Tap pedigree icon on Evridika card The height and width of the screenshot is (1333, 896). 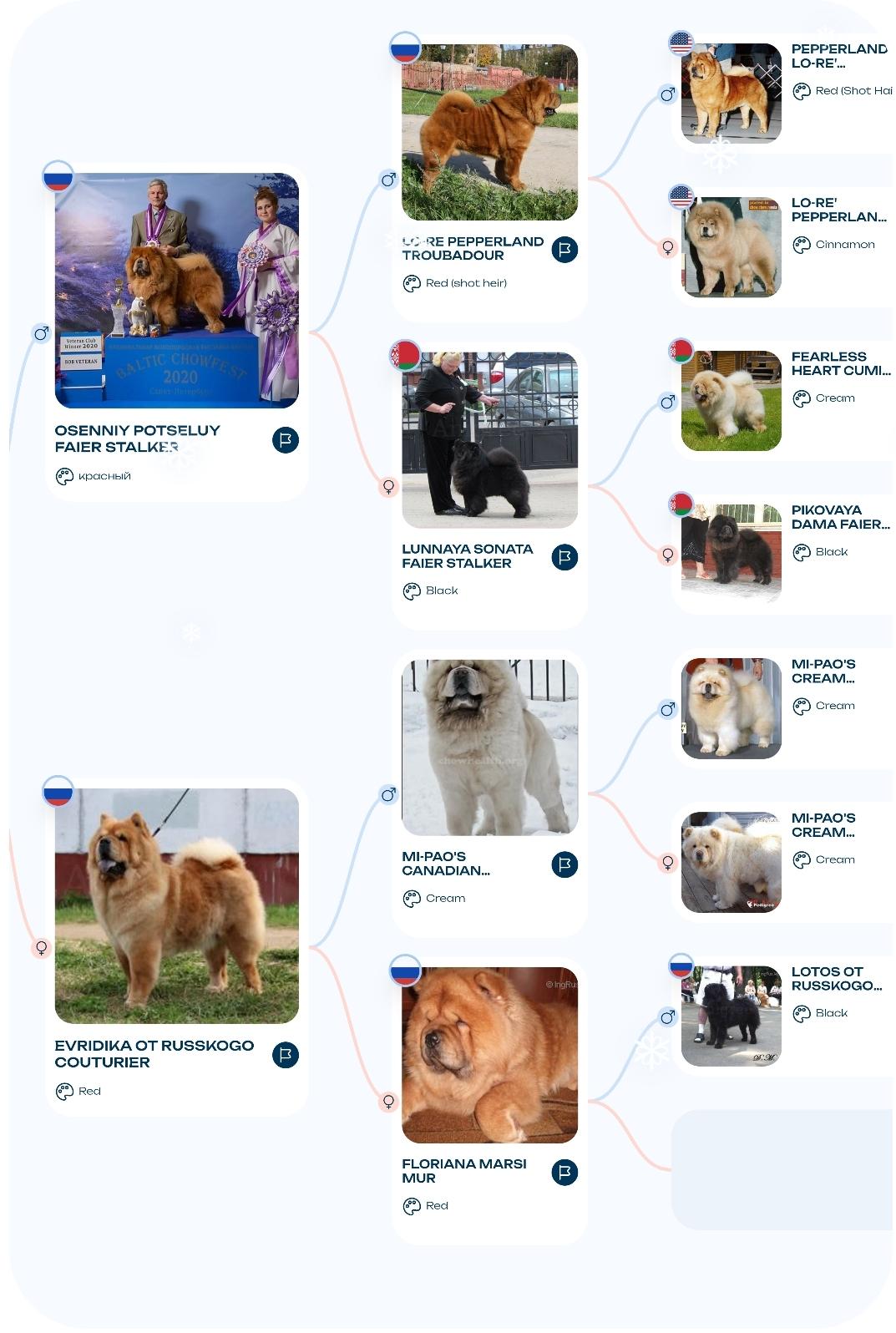point(286,1055)
